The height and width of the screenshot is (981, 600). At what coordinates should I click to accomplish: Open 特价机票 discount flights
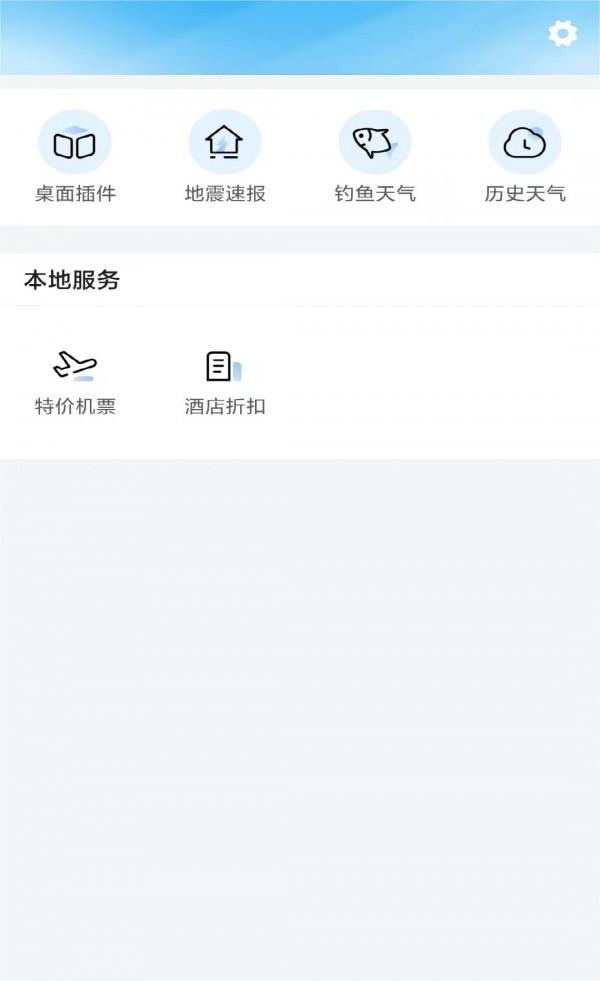point(75,382)
